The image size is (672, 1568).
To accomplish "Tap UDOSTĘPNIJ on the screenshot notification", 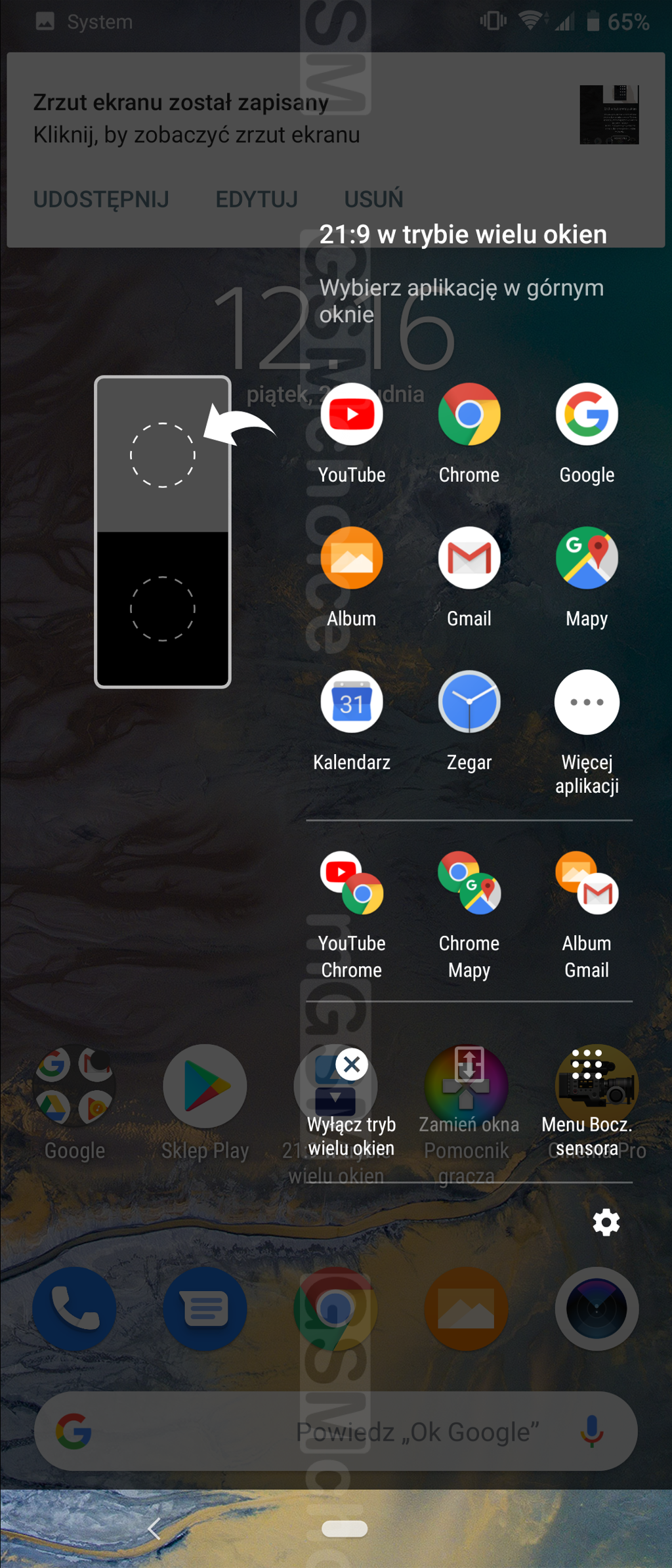I will pos(101,200).
